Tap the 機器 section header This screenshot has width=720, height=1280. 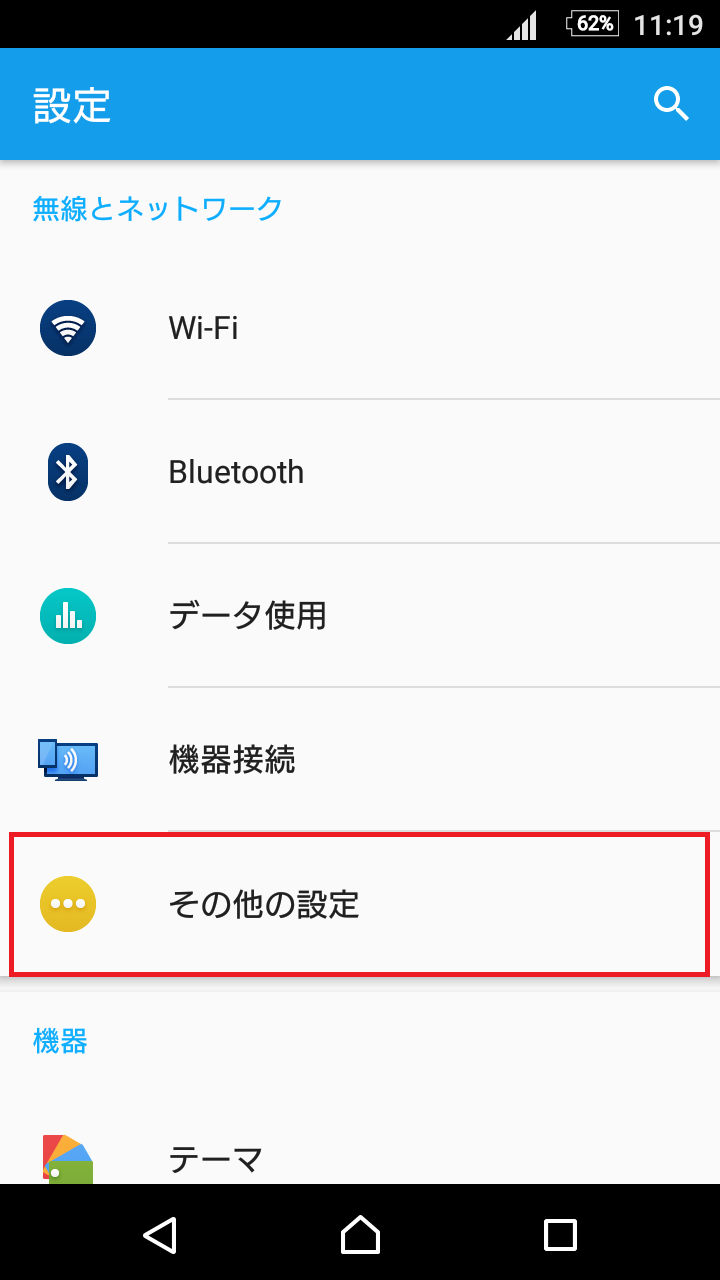(59, 1040)
